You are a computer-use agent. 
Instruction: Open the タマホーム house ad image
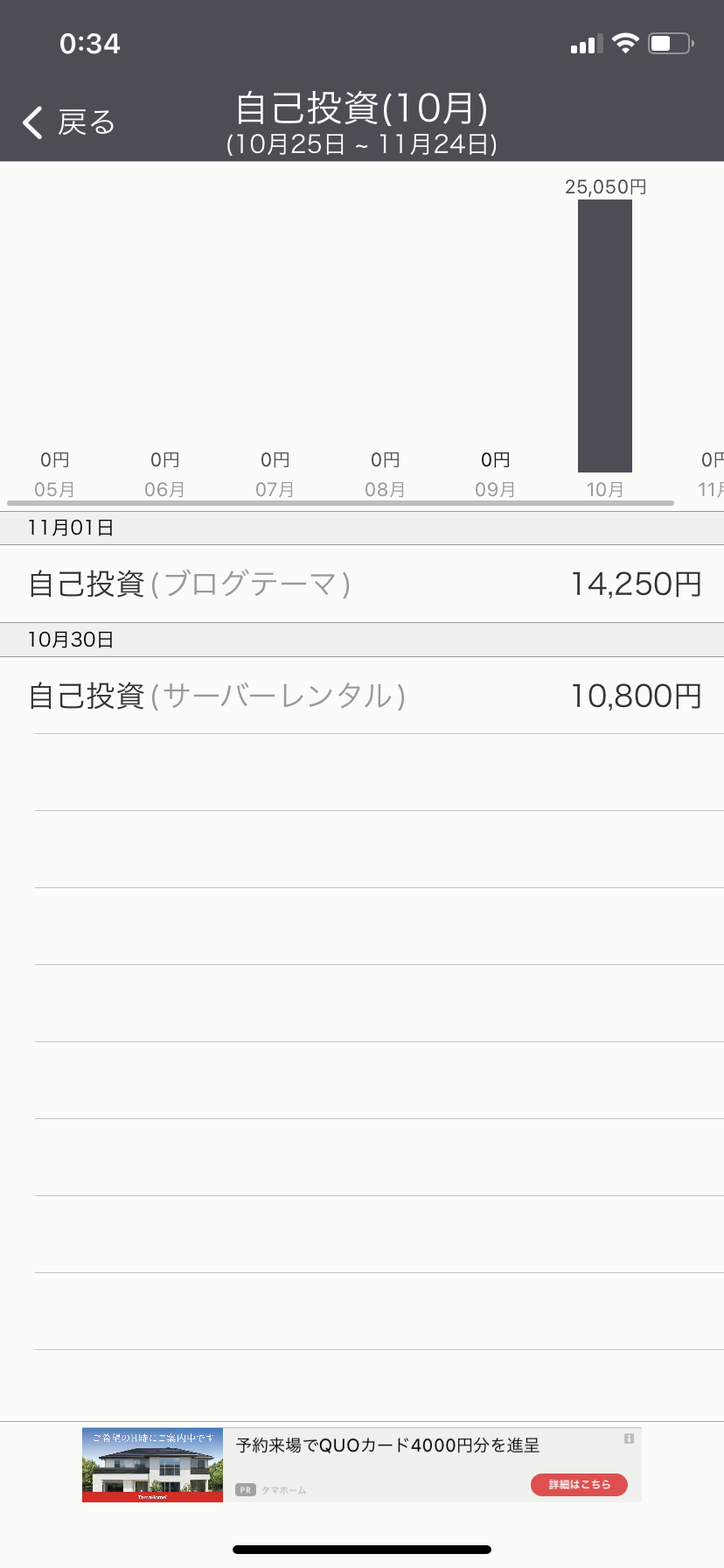tap(152, 1465)
